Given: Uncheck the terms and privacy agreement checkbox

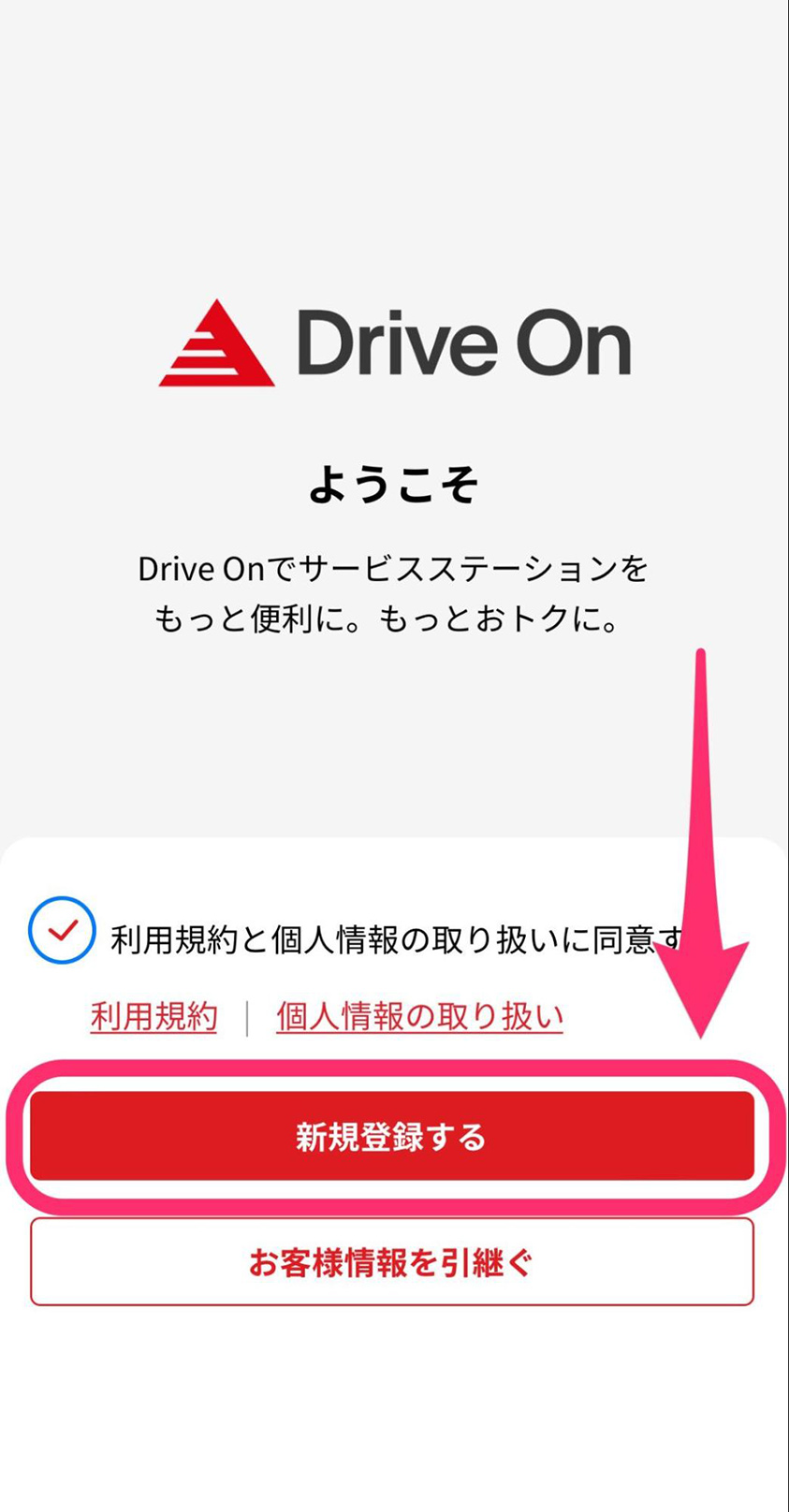Looking at the screenshot, I should pos(62,931).
